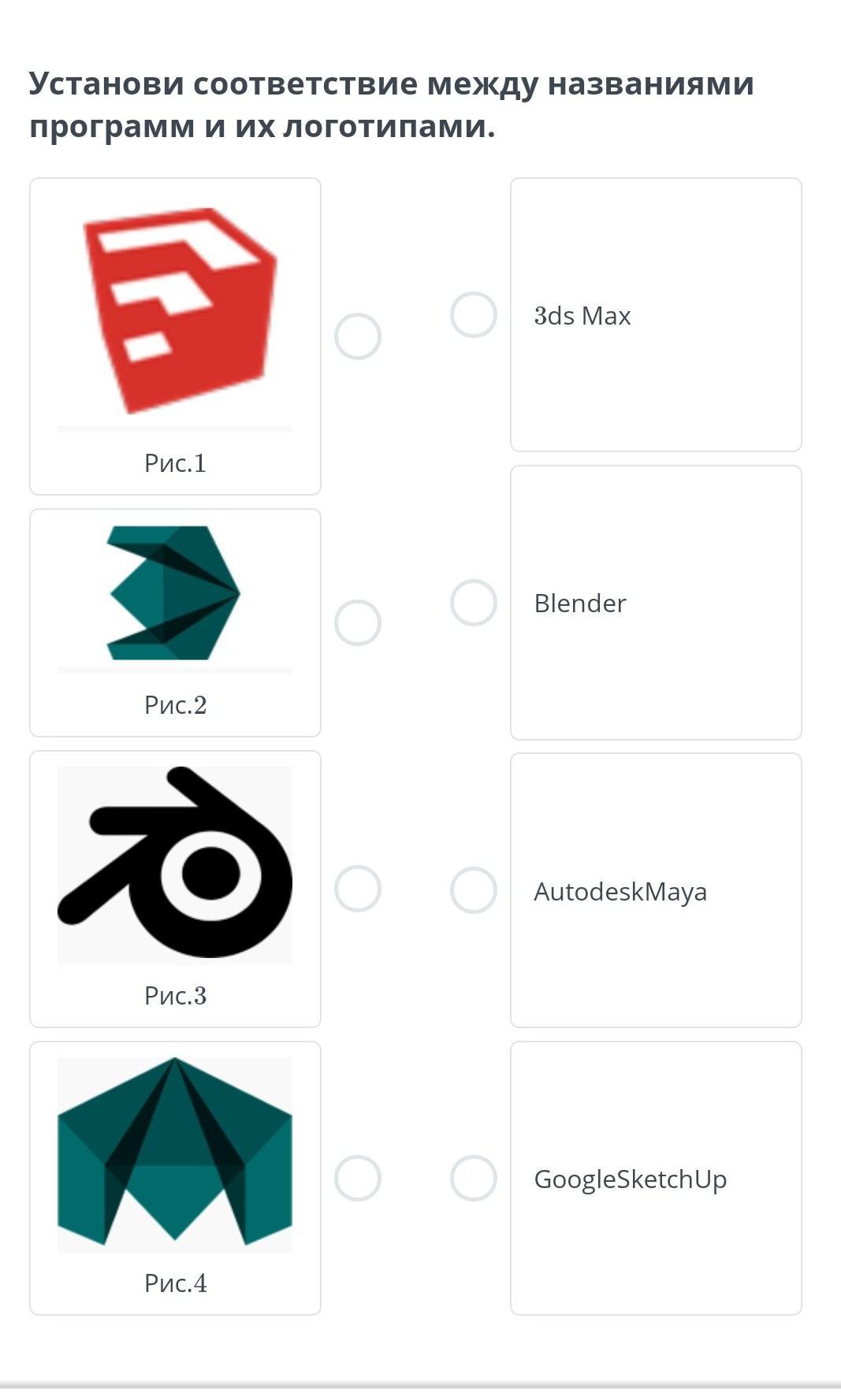Choose the AutodeskMaya answer circle

click(x=474, y=890)
